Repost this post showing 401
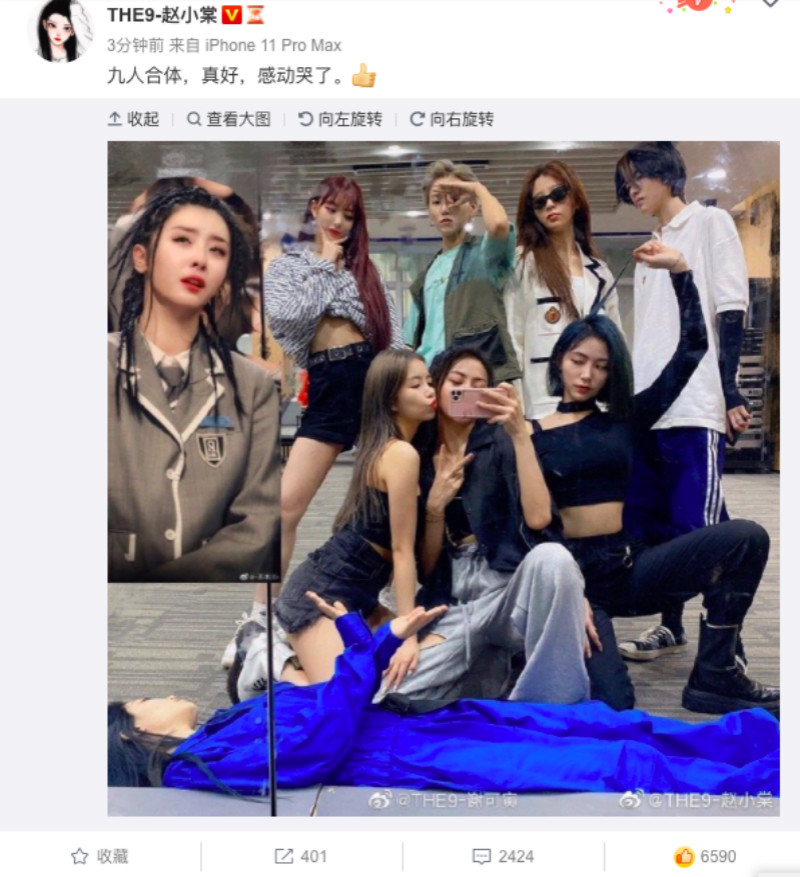800x877 pixels. [301, 856]
